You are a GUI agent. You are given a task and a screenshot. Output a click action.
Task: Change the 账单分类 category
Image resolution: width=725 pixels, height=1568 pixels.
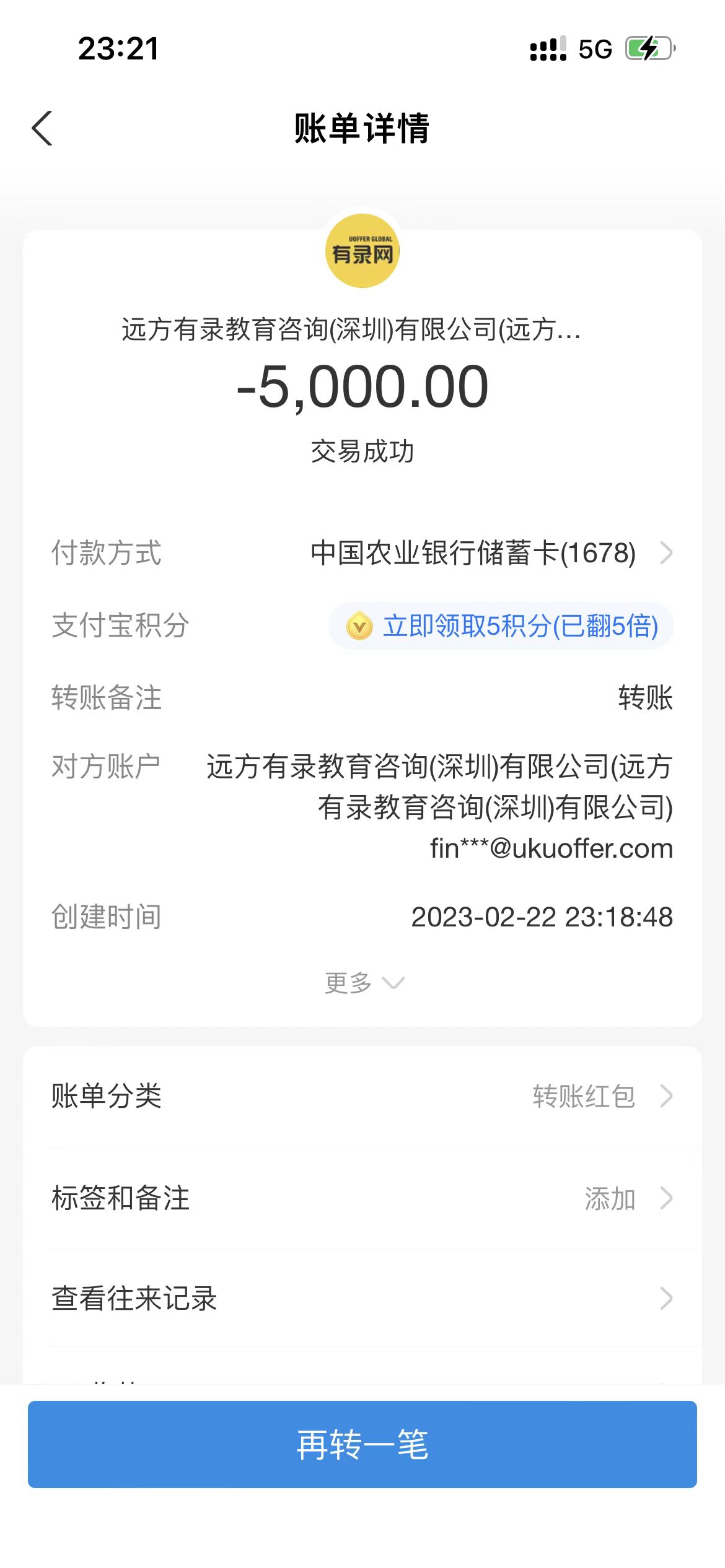pyautogui.click(x=362, y=1096)
